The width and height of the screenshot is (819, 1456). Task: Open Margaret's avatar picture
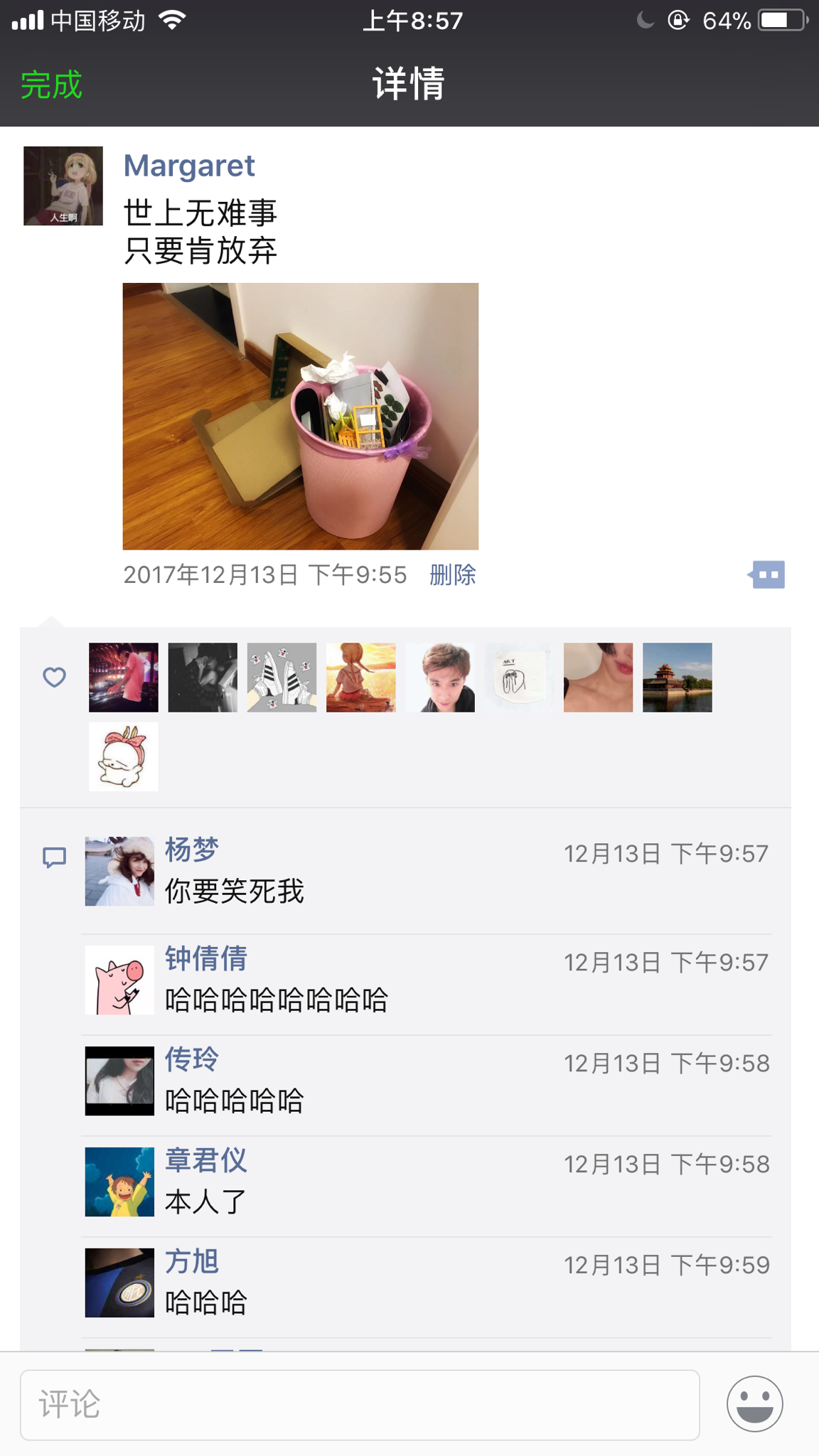click(x=63, y=186)
